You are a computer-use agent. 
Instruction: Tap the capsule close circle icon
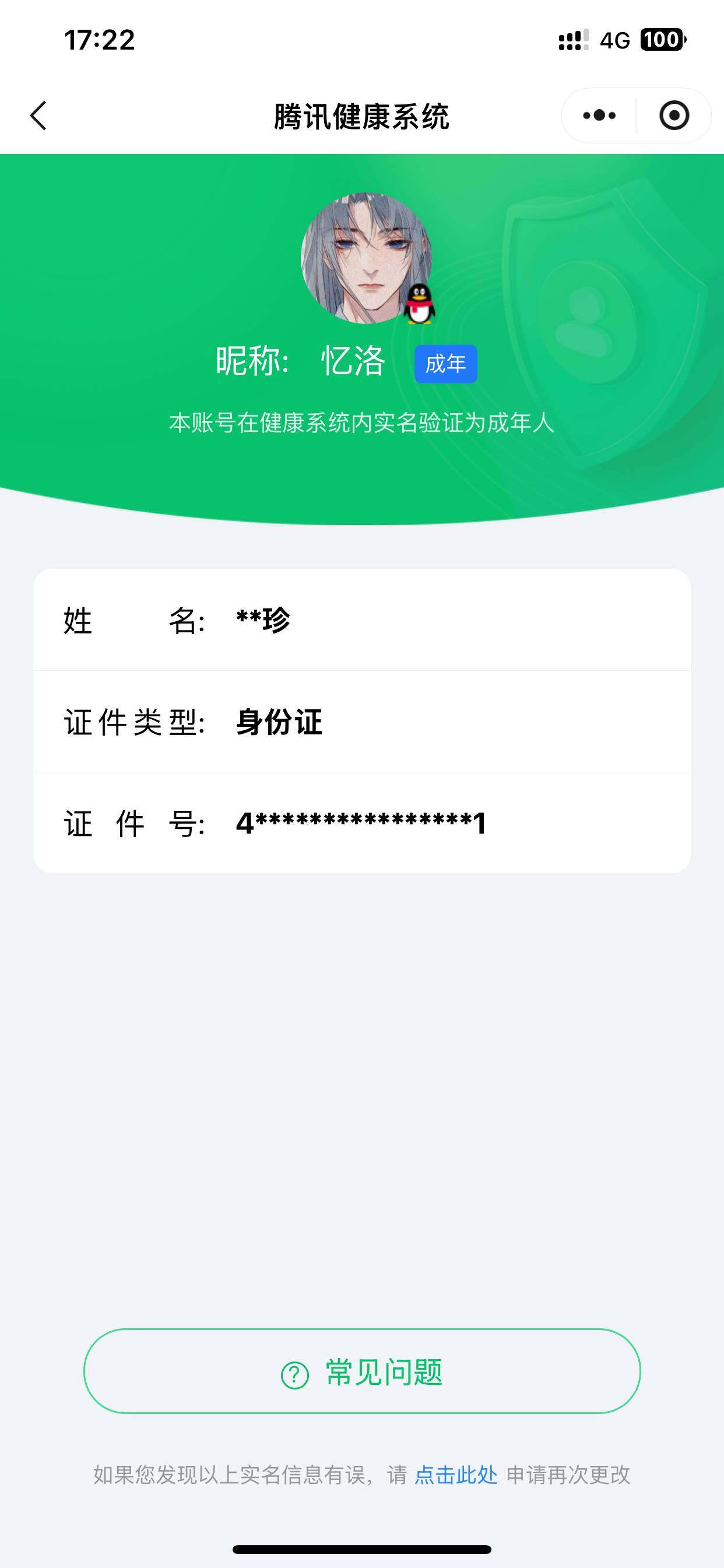(674, 114)
